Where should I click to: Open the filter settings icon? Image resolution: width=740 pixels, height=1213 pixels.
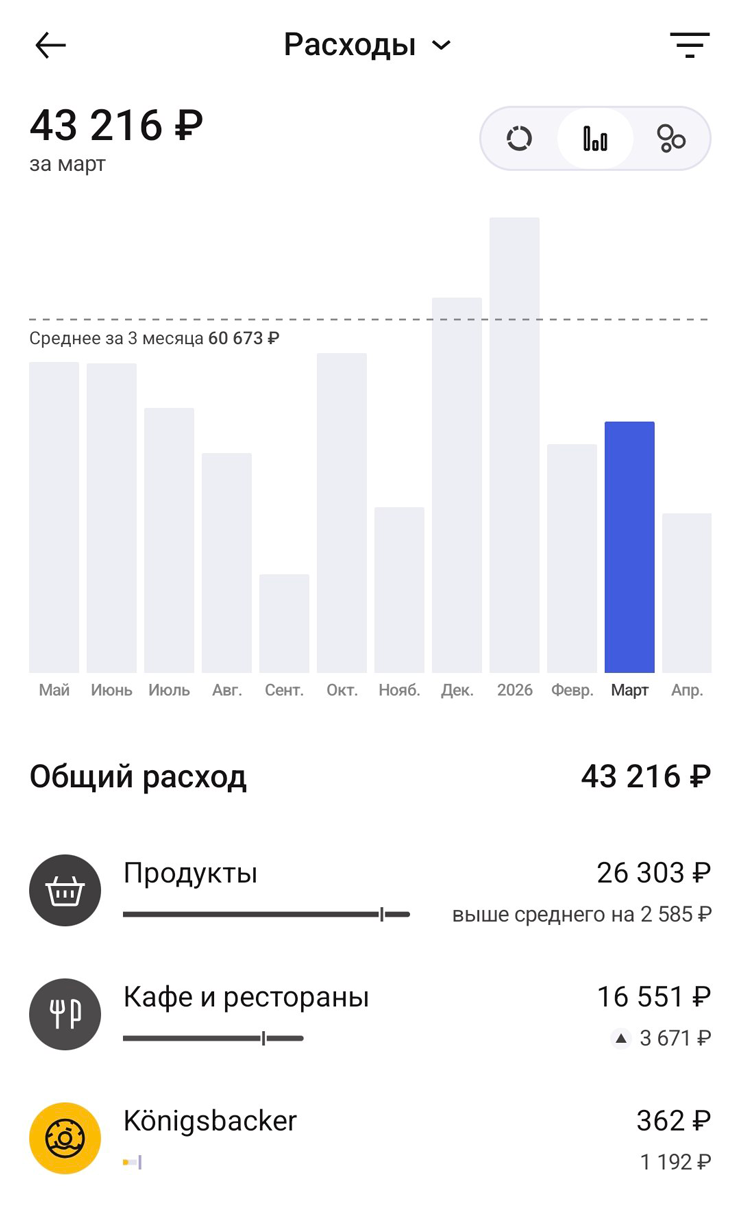(x=689, y=45)
